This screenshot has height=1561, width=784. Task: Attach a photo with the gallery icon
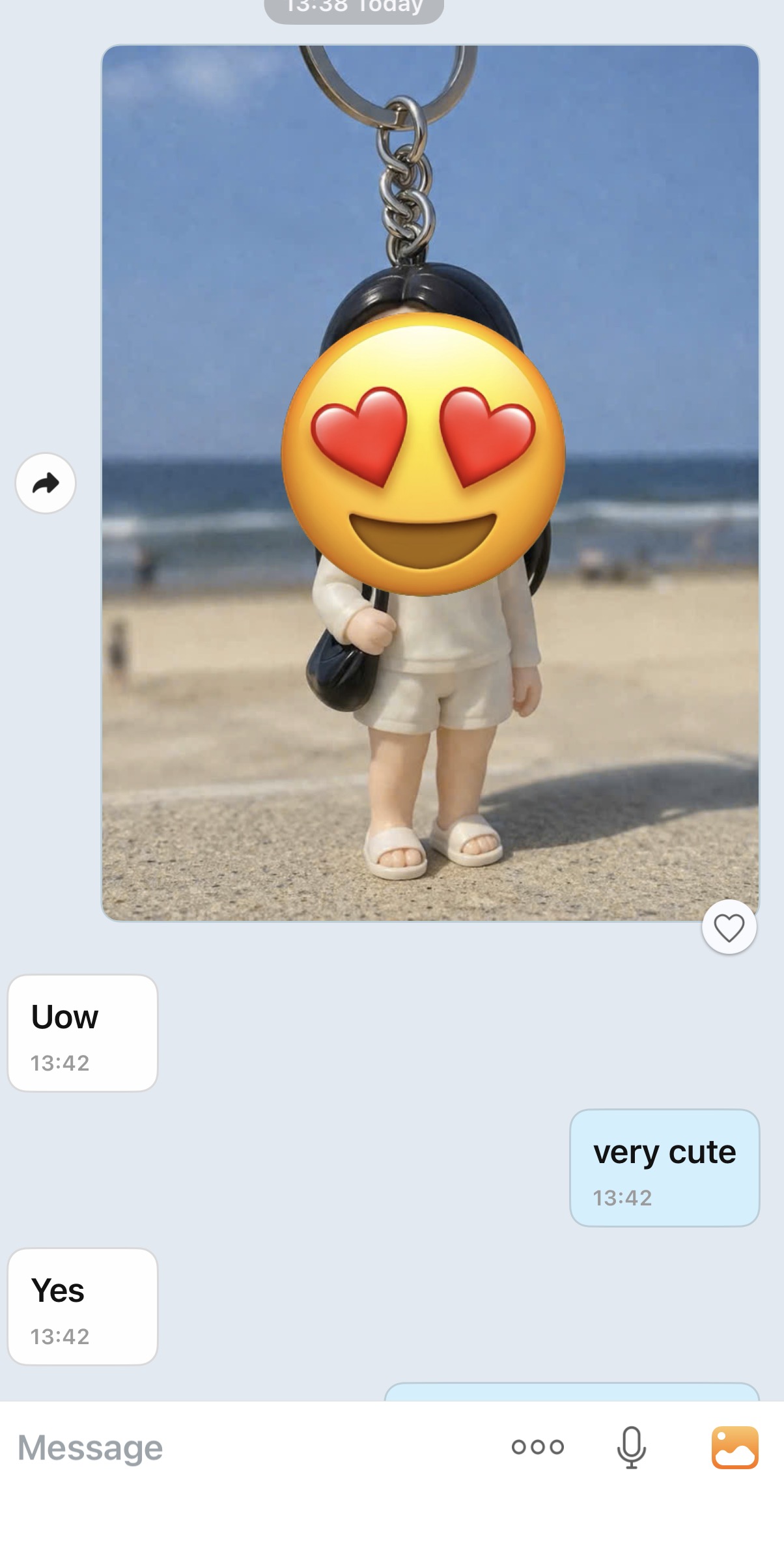coord(735,1447)
